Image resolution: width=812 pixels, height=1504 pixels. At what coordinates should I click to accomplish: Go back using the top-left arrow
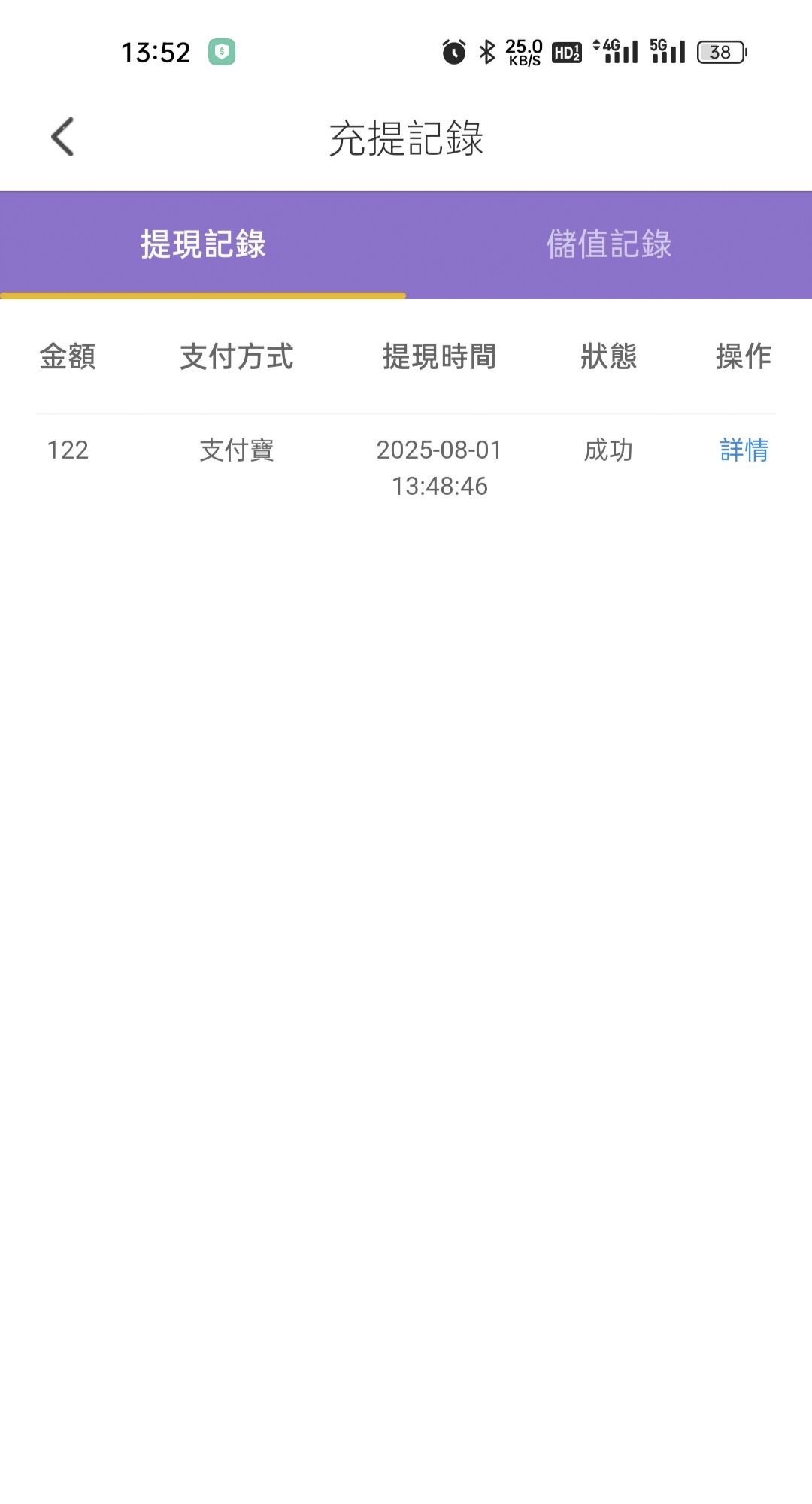(62, 137)
